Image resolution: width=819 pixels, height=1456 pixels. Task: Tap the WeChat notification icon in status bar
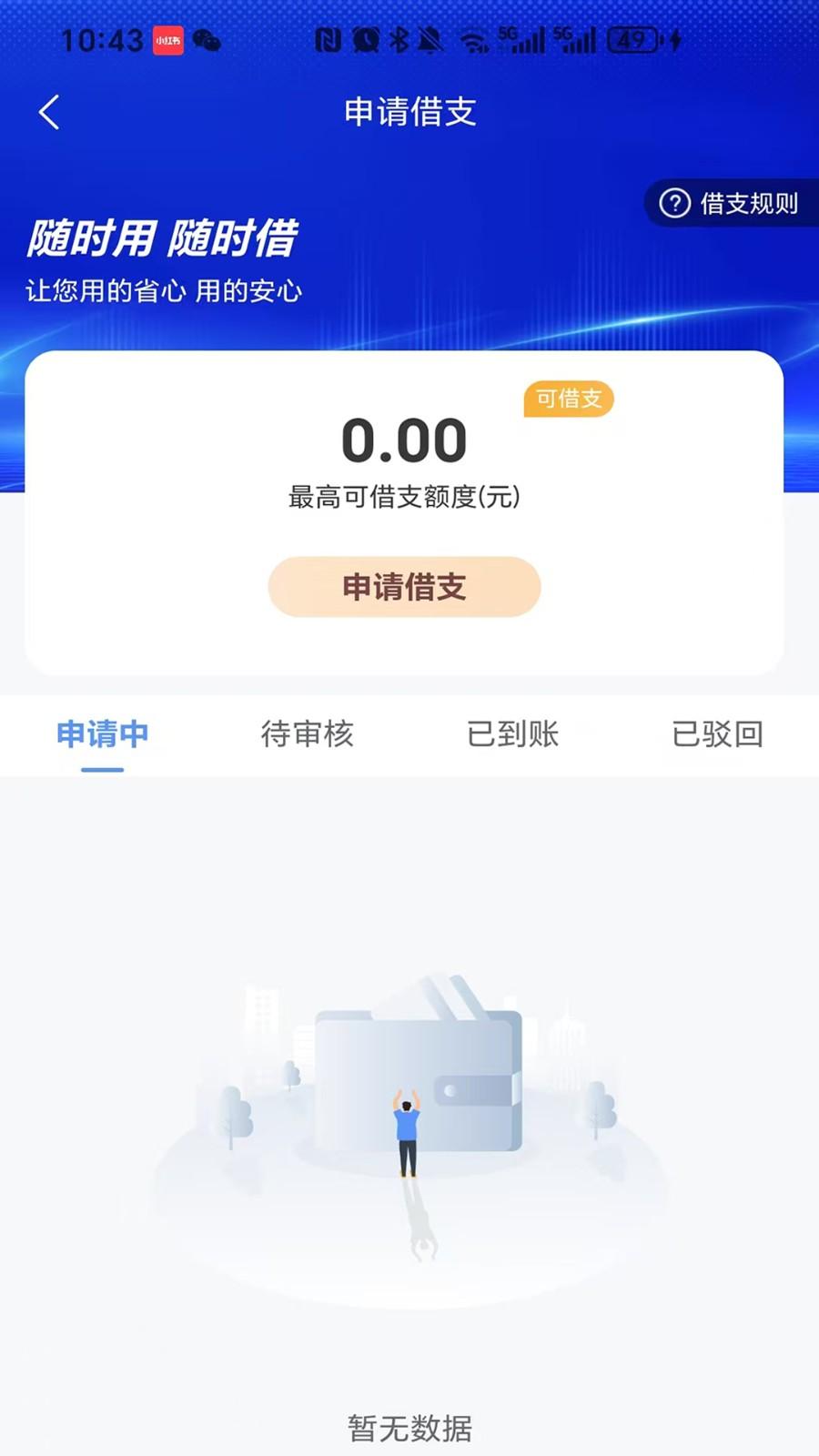[206, 40]
